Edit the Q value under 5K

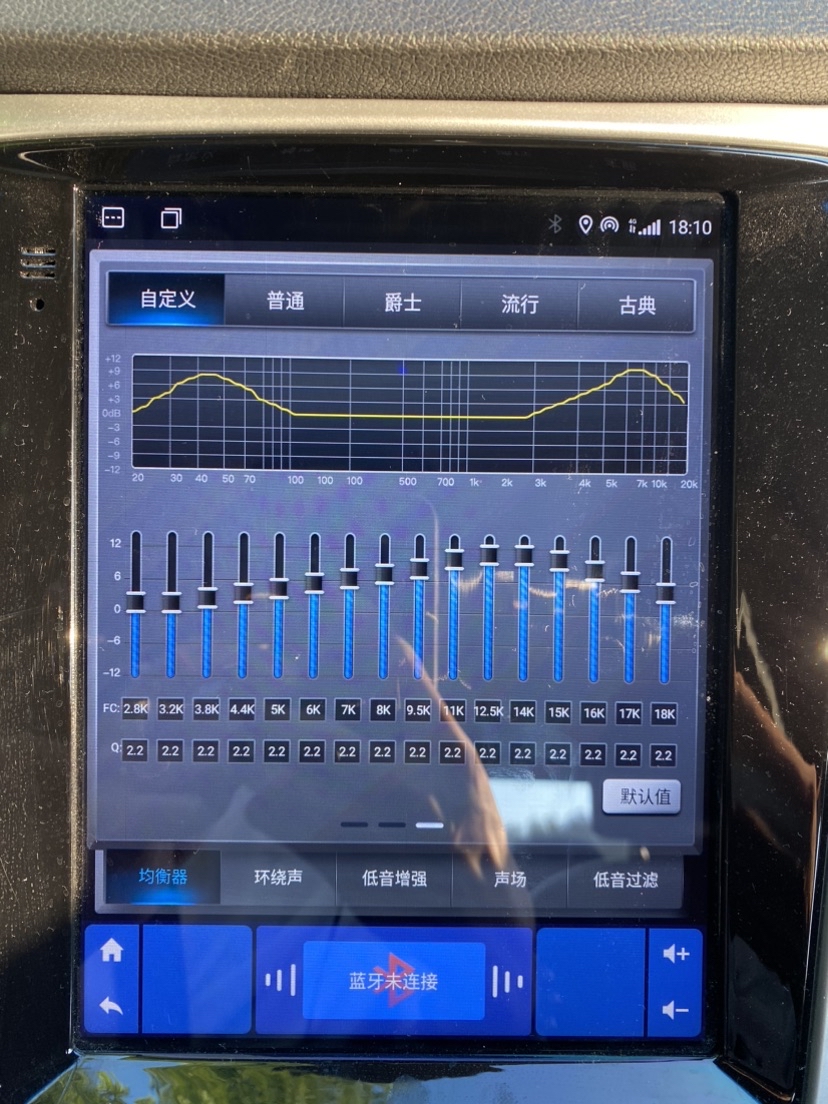[276, 751]
